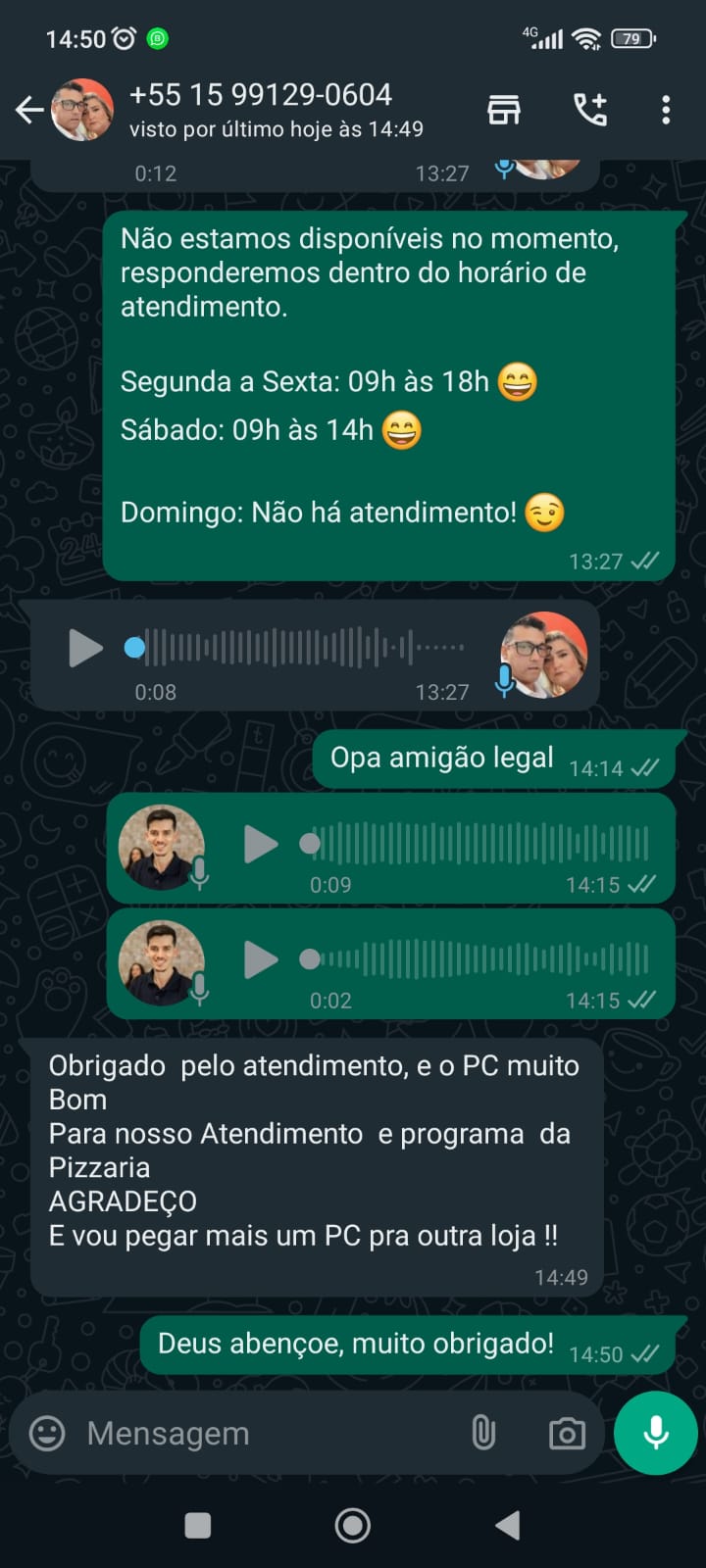Attach a file with the paperclip

(483, 1433)
